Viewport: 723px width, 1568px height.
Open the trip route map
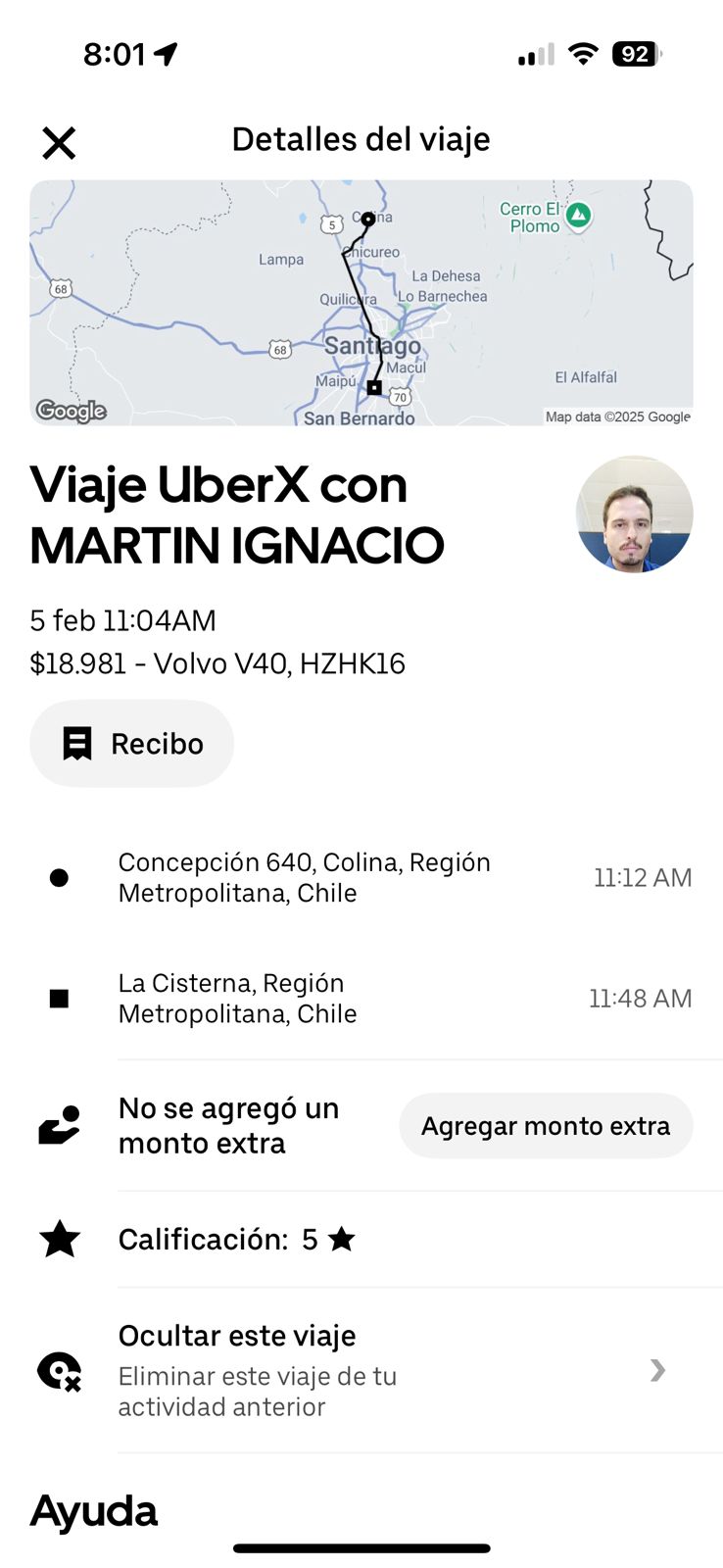point(361,303)
